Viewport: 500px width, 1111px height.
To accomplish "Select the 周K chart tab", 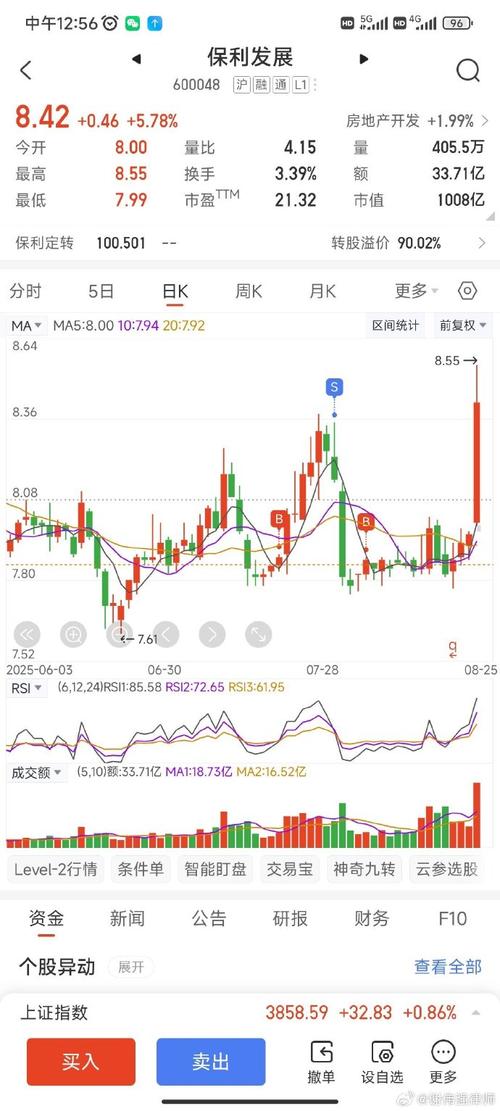I will click(249, 291).
